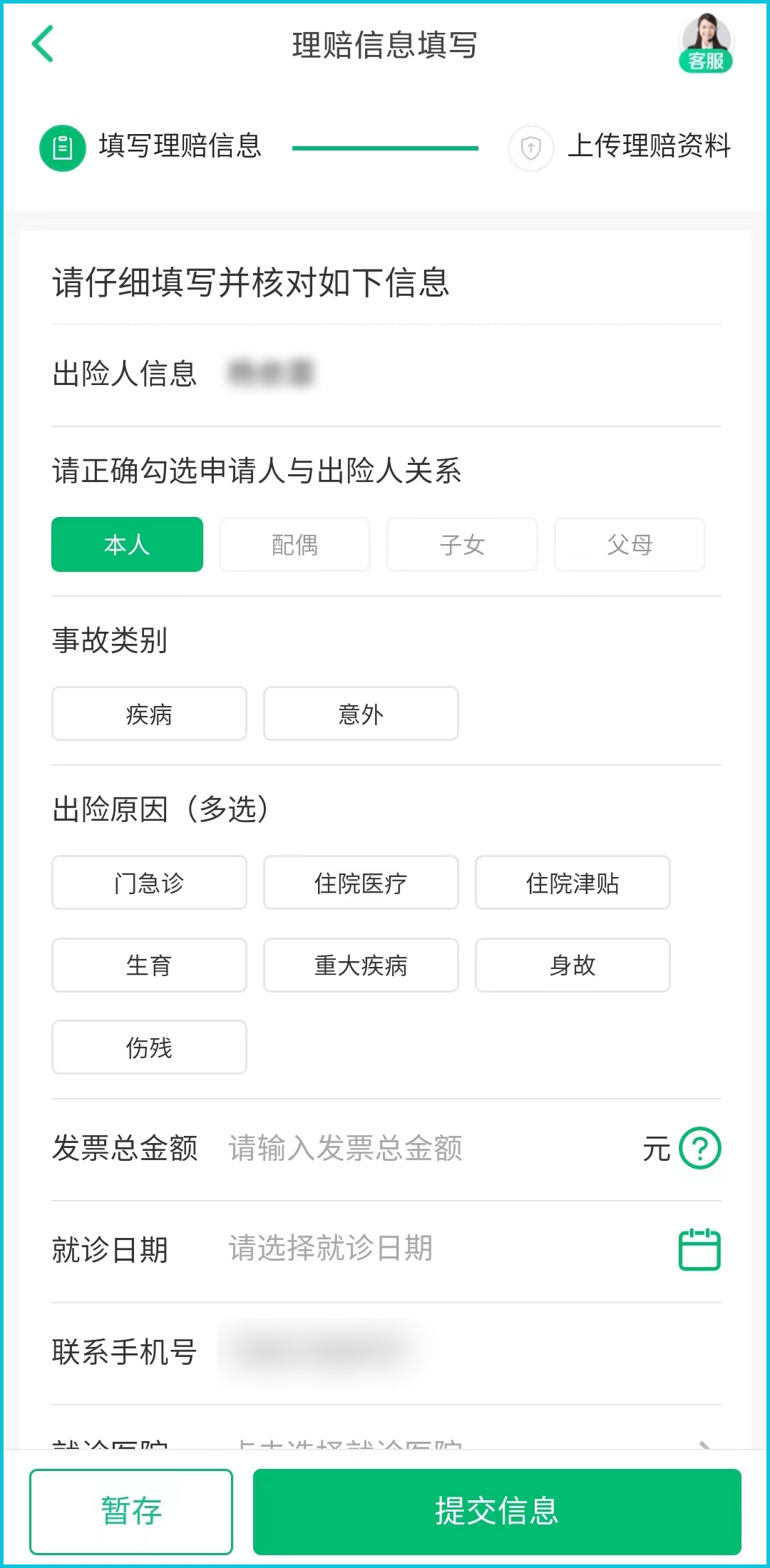Check 门急诊 as a claim reason
Image resolution: width=770 pixels, height=1568 pixels.
pos(149,883)
